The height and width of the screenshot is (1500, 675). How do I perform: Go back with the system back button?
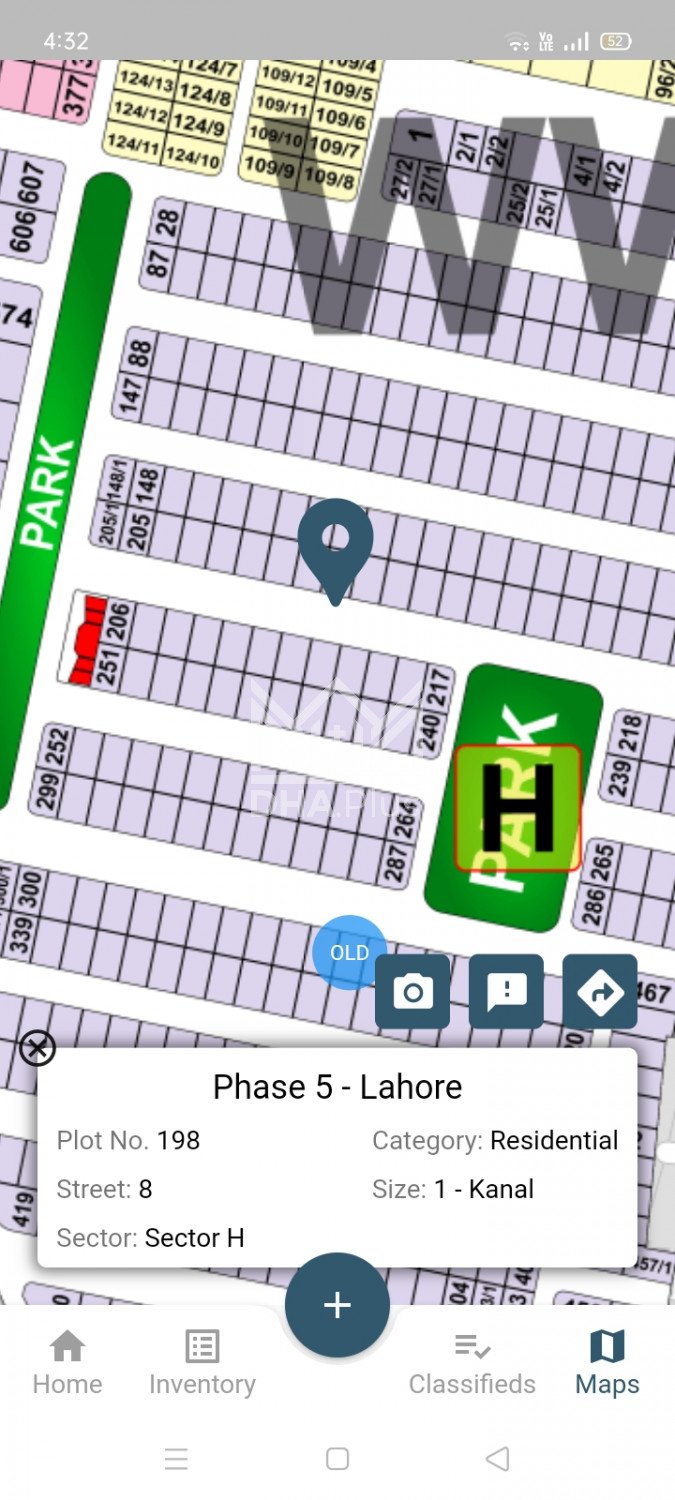[x=497, y=1458]
